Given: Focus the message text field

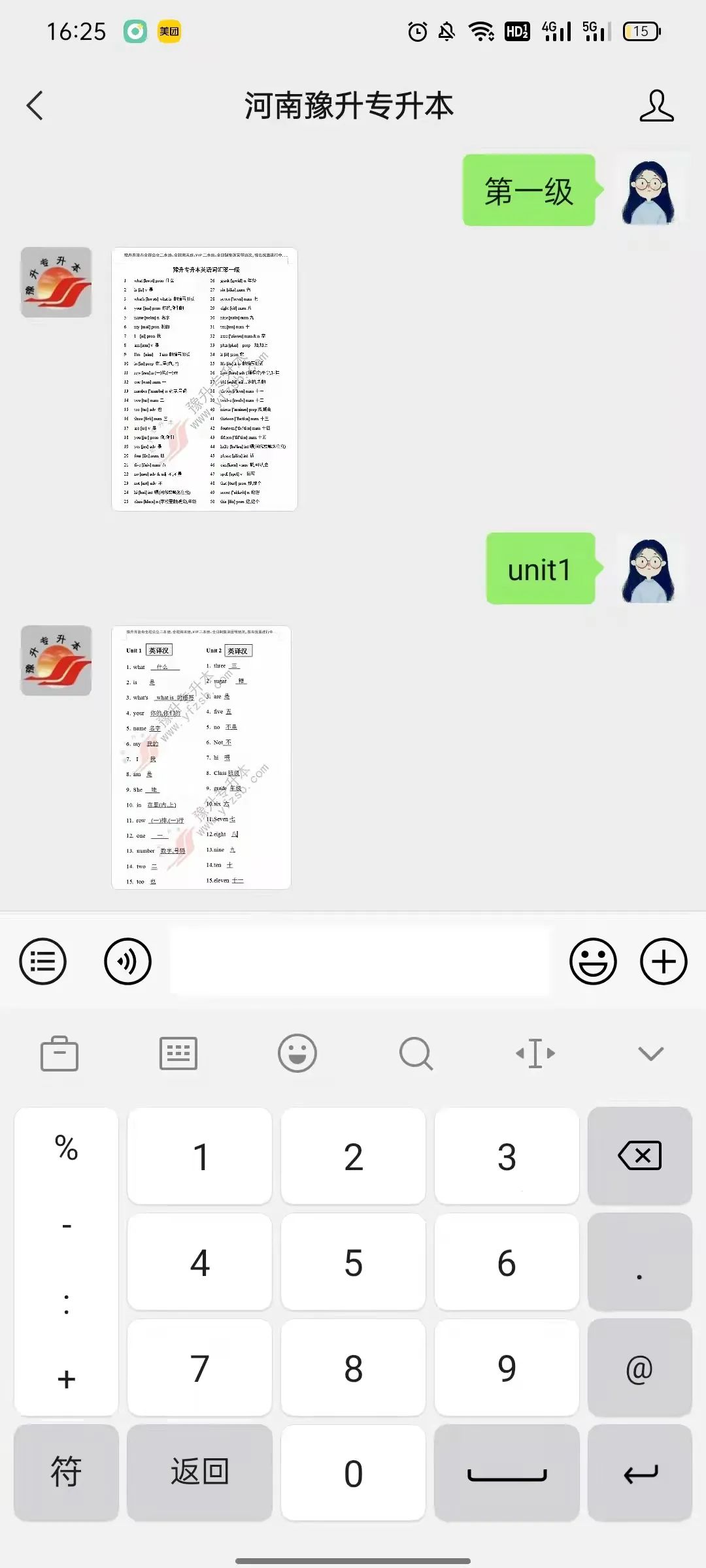Looking at the screenshot, I should pos(361,961).
